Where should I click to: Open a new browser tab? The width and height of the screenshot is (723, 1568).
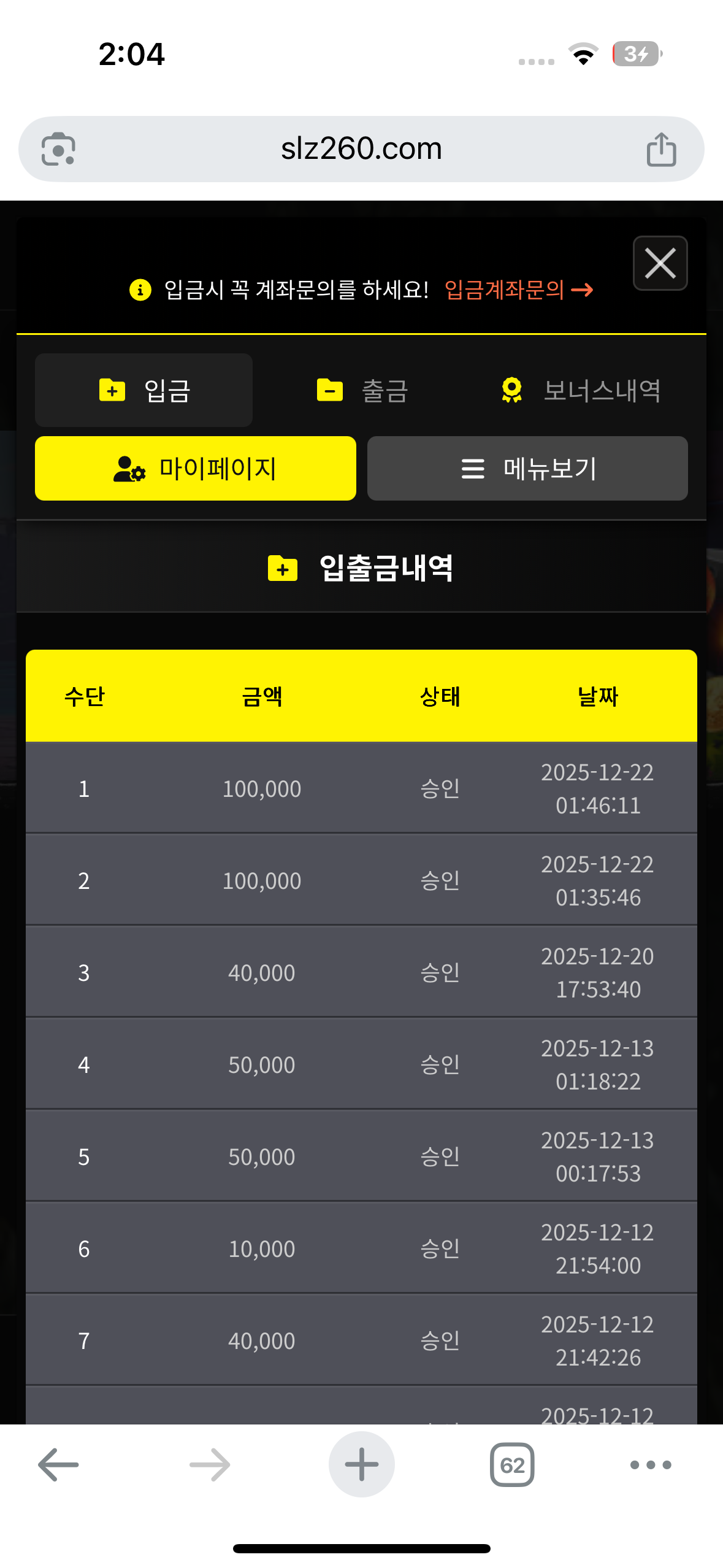[361, 1465]
